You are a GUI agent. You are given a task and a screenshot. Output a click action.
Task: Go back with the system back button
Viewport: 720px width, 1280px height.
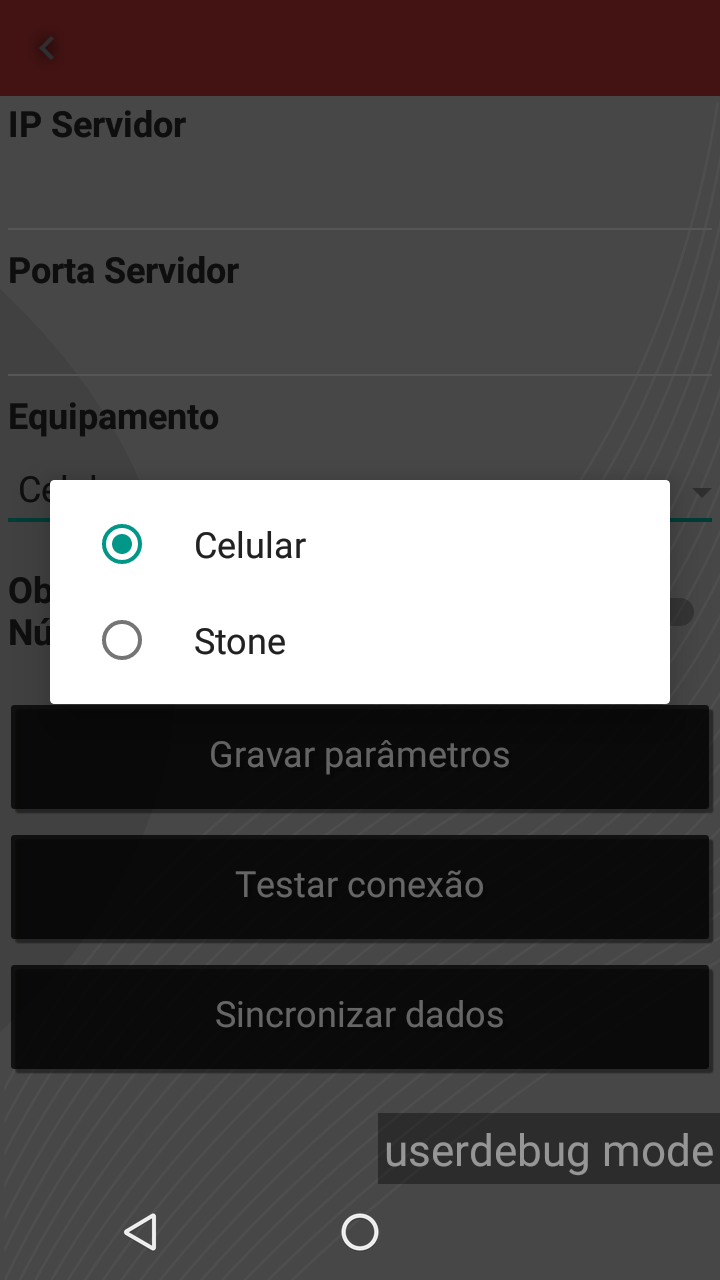click(x=140, y=1232)
